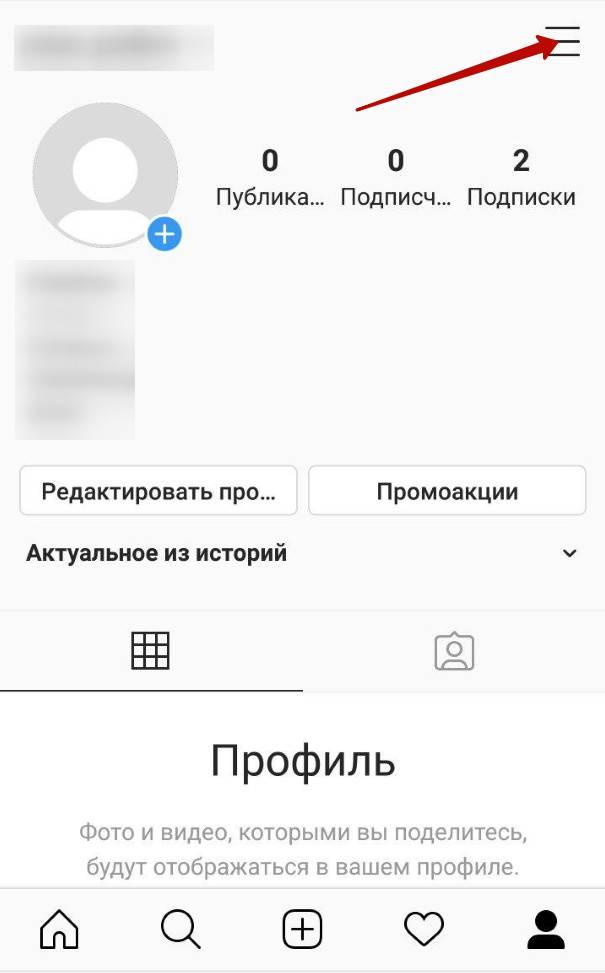
Task: Open the hamburger menu
Action: tap(563, 40)
